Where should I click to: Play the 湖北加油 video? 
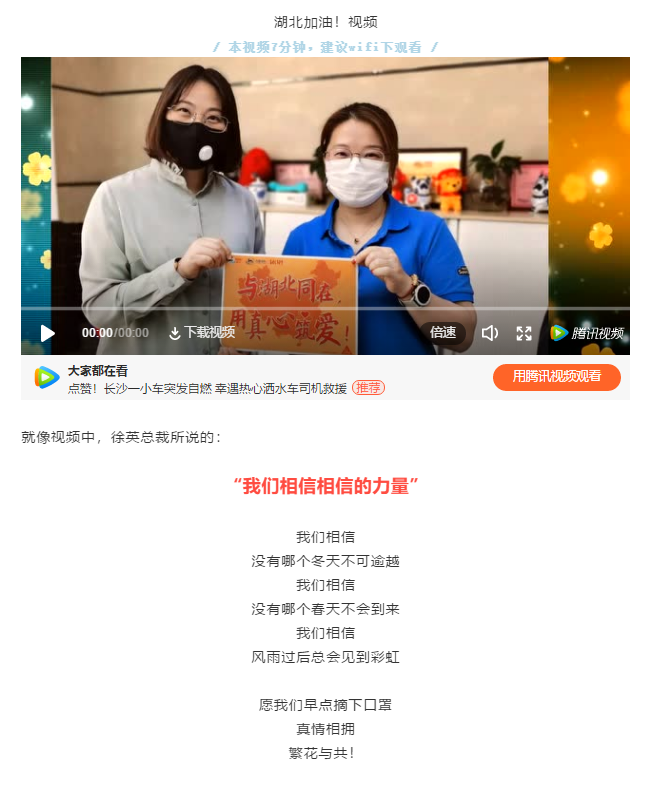[47, 333]
